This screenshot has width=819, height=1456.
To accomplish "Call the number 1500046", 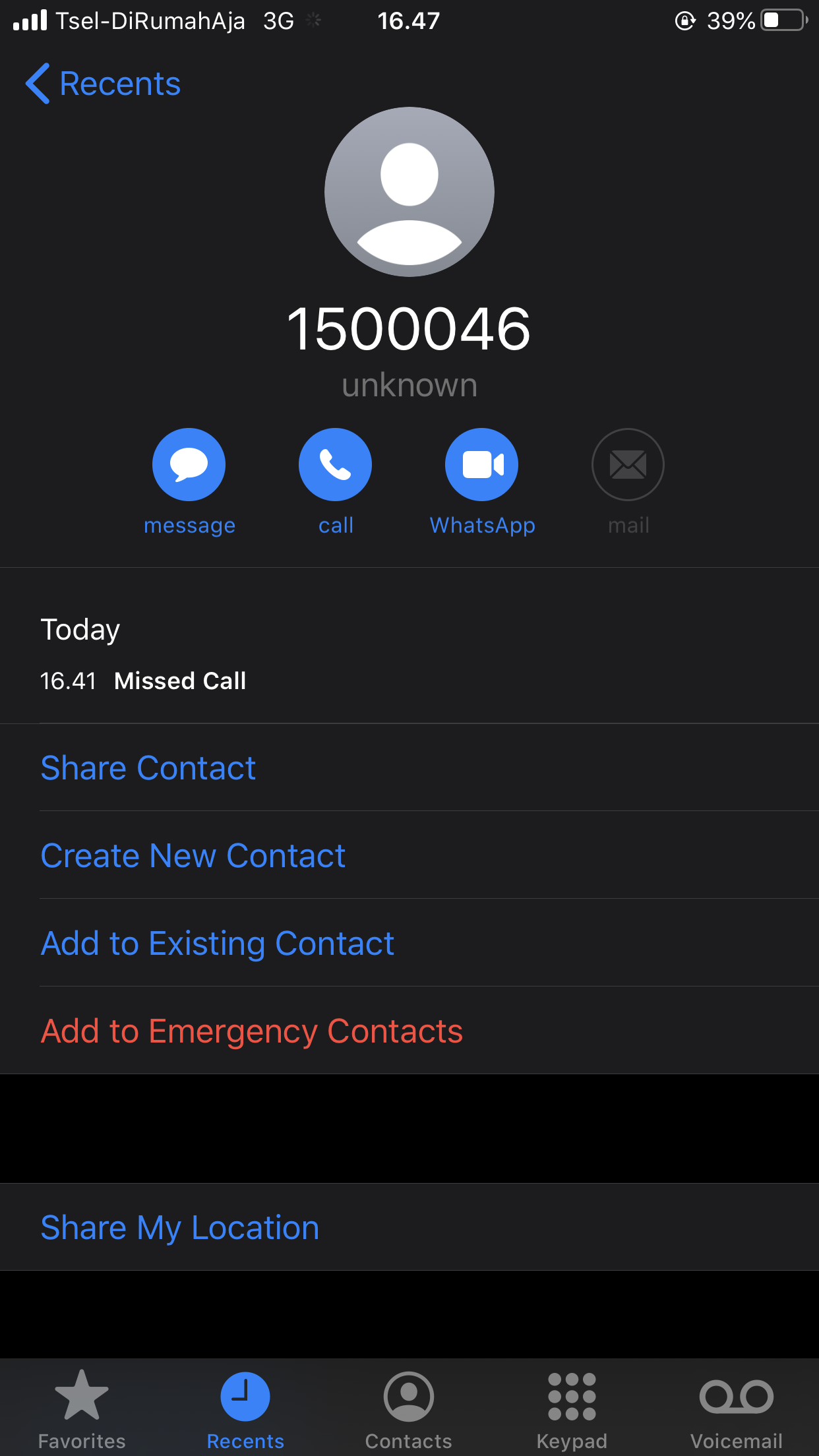I will [x=335, y=465].
